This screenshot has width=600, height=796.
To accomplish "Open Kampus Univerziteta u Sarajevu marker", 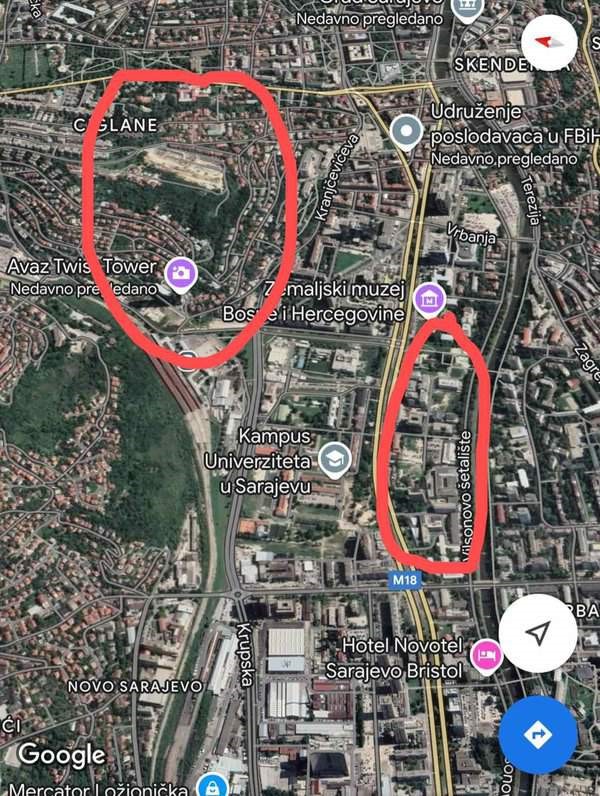I will (334, 458).
